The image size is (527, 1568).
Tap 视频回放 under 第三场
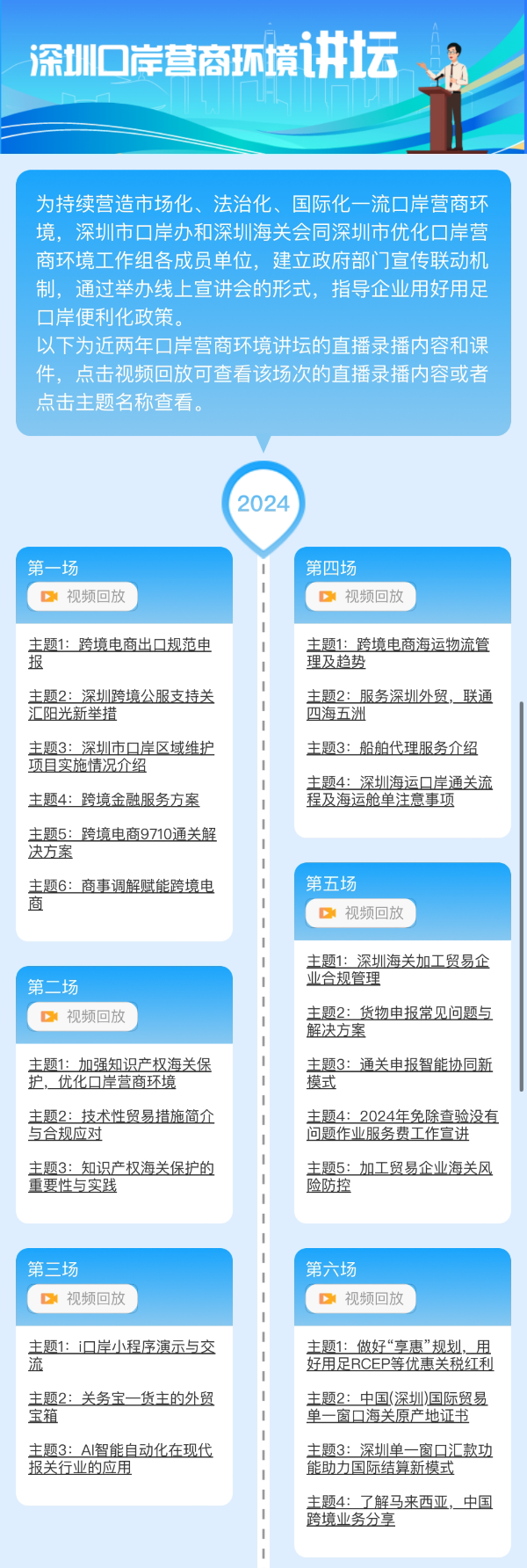point(83,1299)
